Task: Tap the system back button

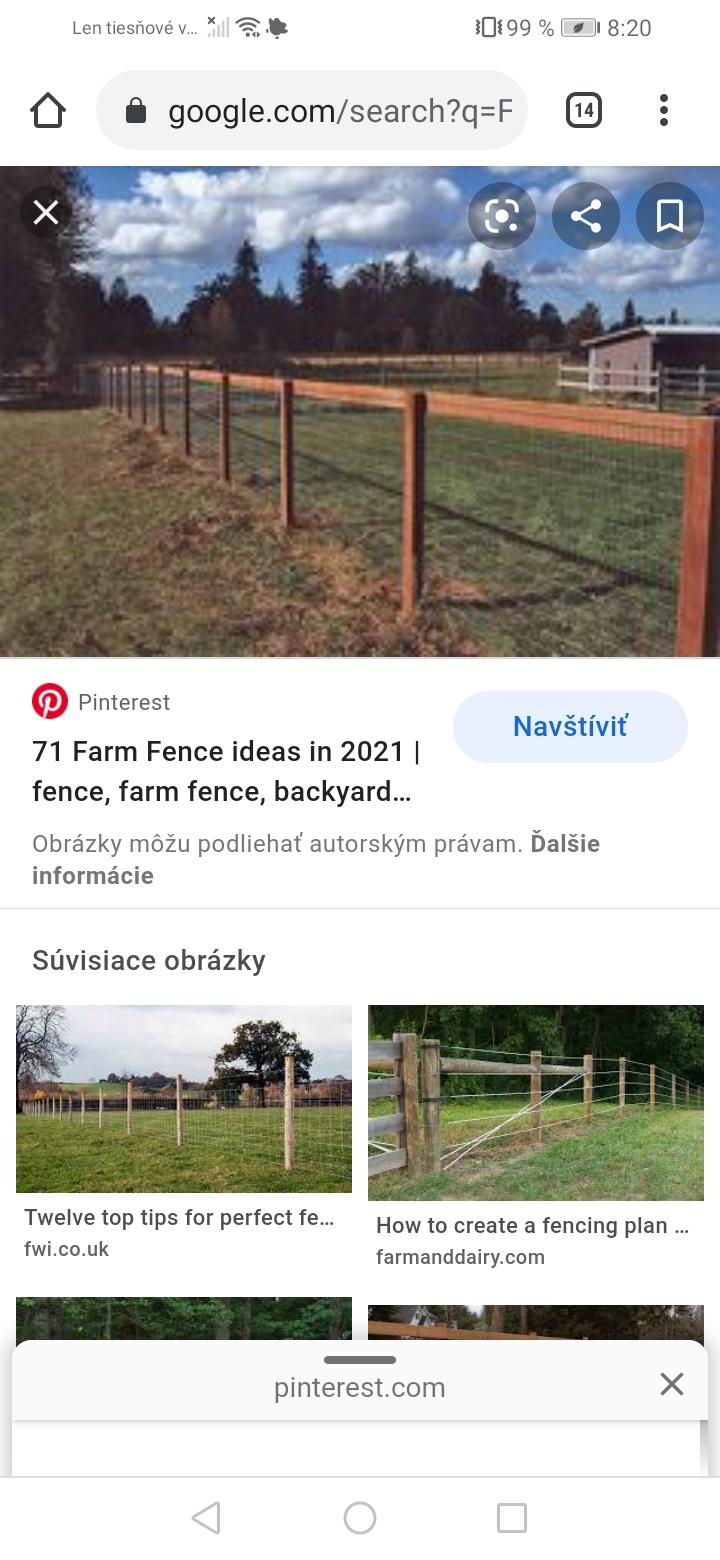Action: click(206, 1518)
